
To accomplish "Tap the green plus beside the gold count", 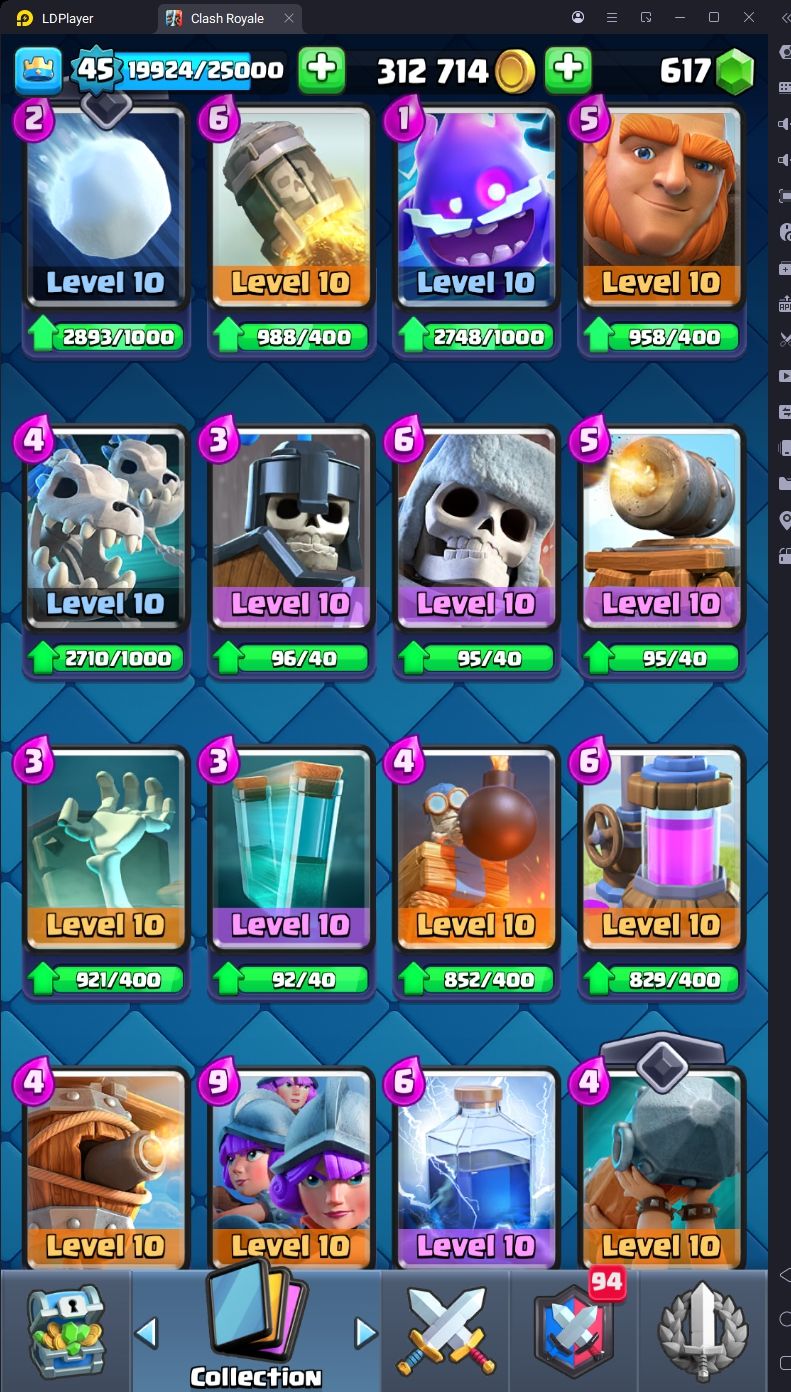I will coord(567,69).
